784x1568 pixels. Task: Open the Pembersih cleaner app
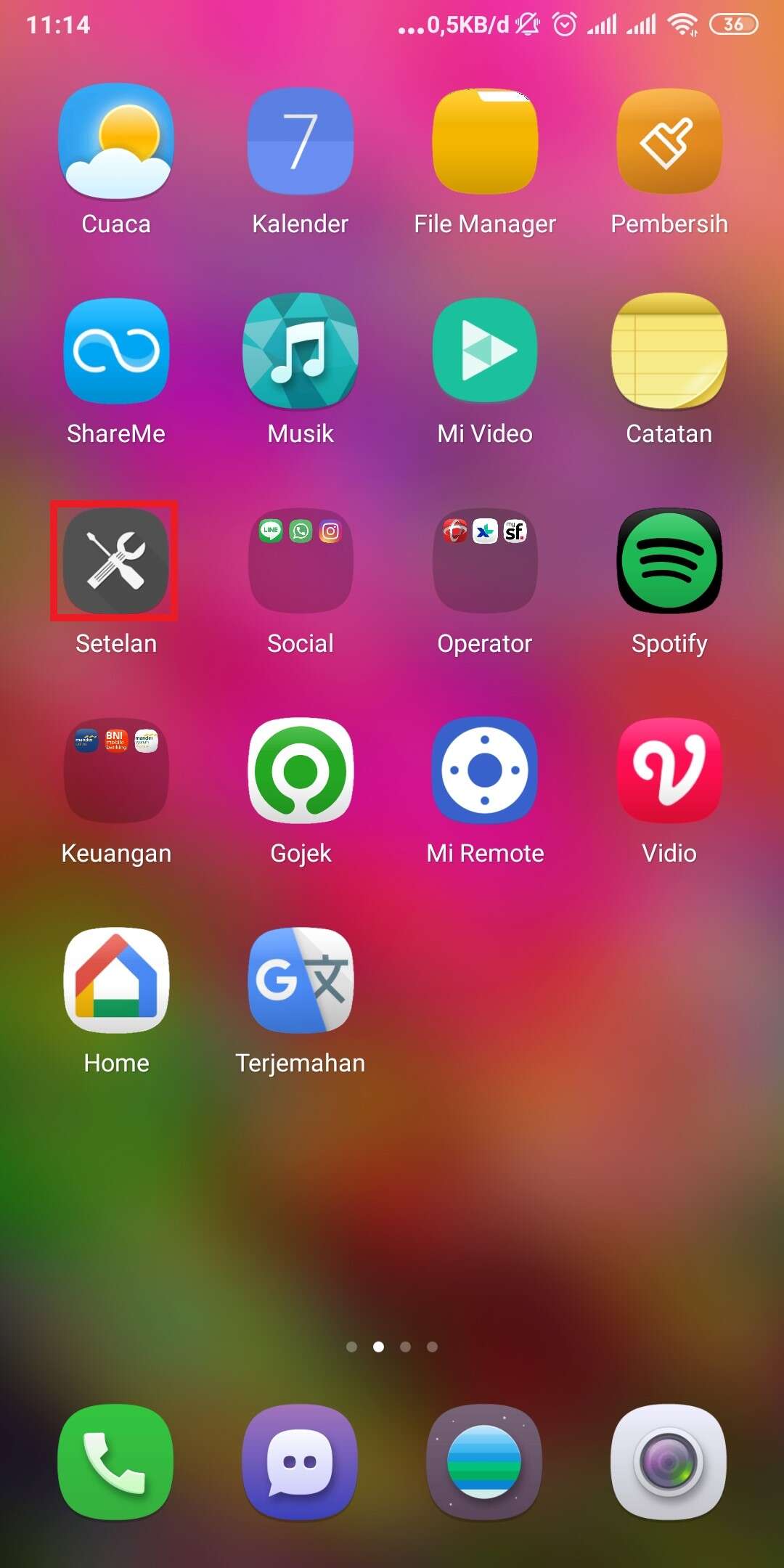click(x=669, y=142)
